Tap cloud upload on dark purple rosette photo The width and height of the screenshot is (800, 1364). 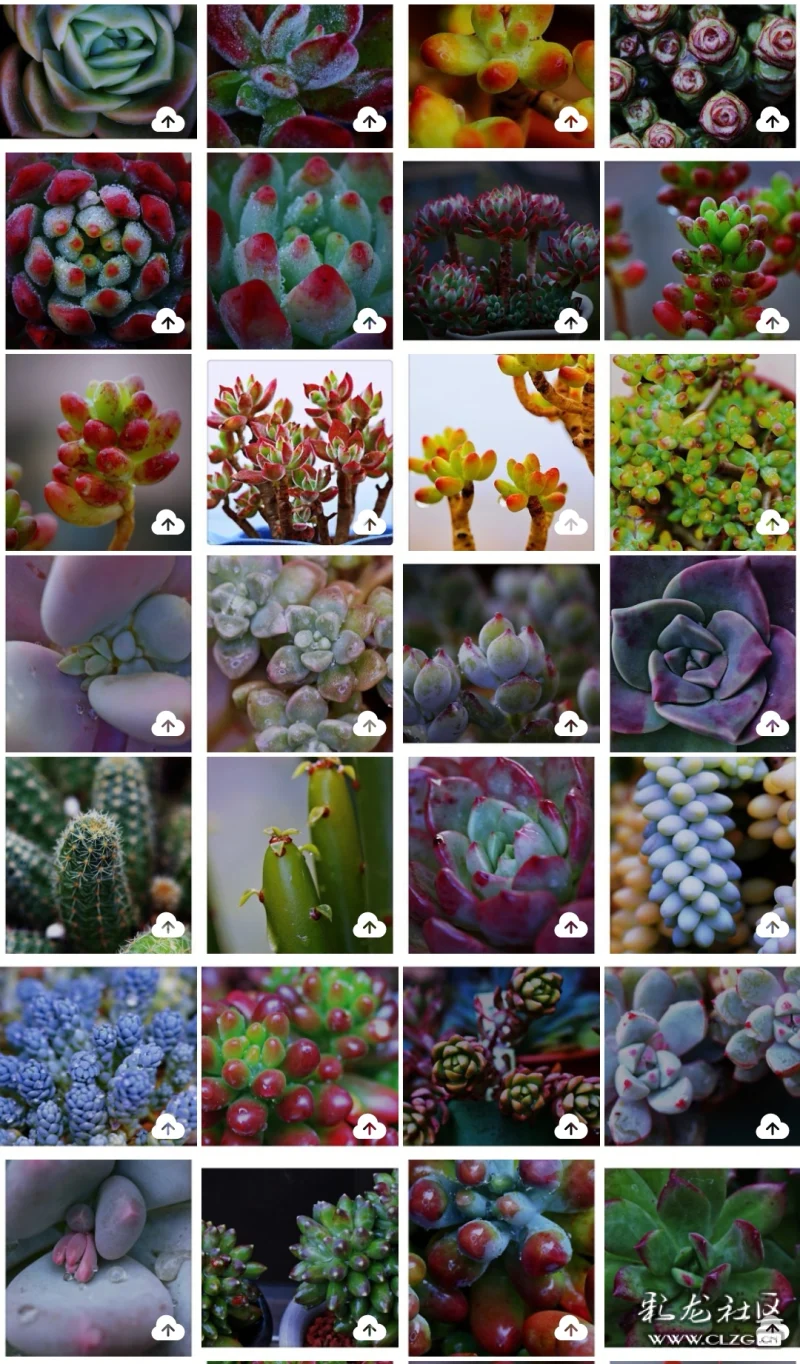(772, 724)
